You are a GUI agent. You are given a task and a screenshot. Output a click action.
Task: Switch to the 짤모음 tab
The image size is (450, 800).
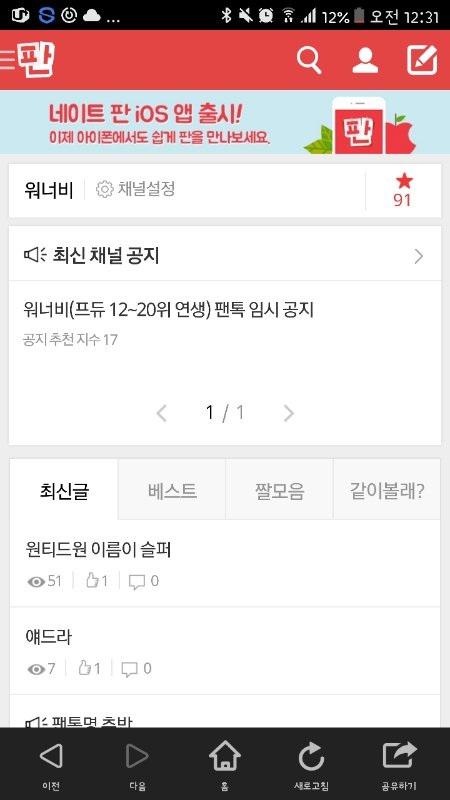pos(280,491)
